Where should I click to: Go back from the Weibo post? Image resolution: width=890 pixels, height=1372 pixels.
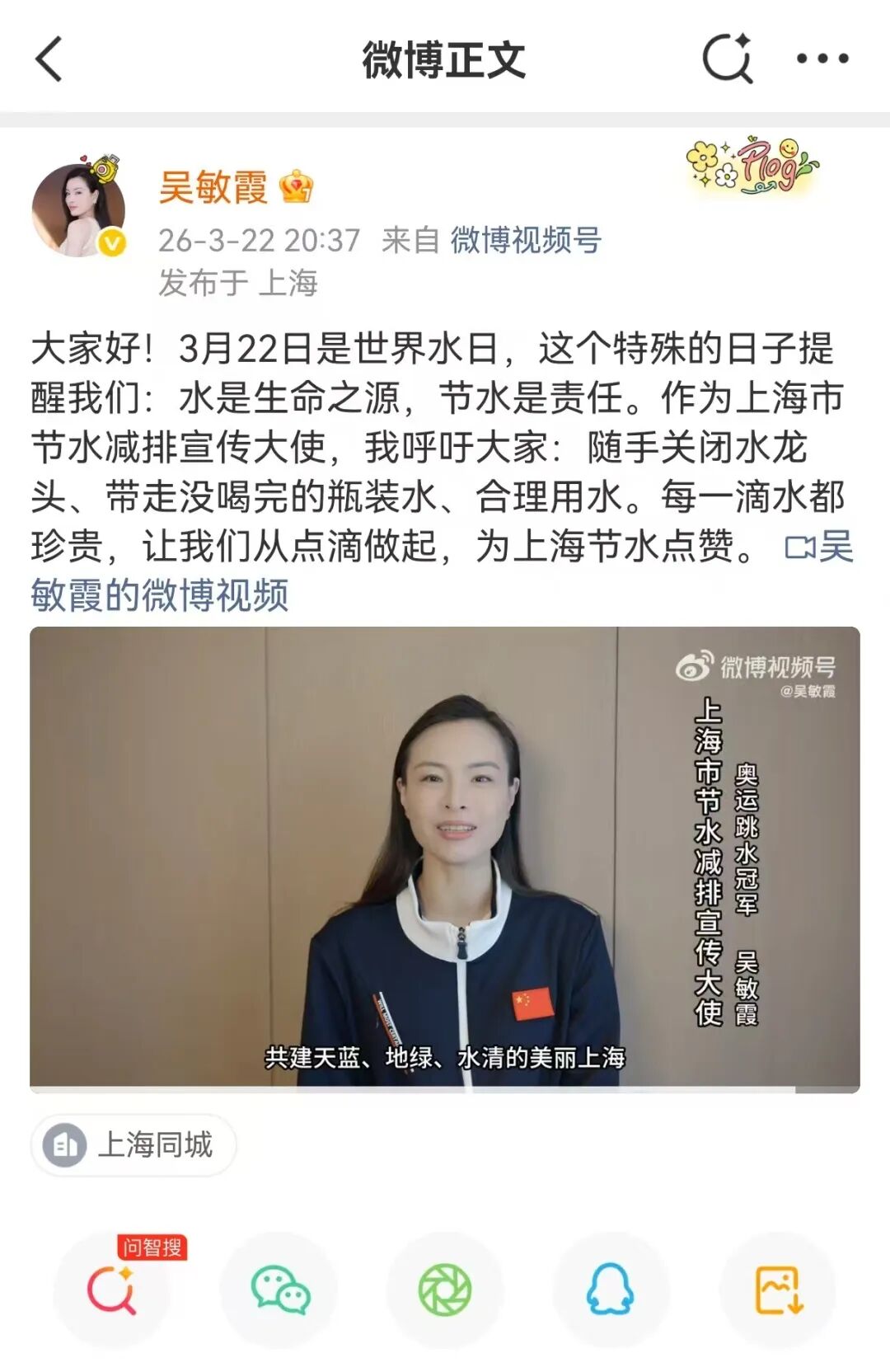coord(49,59)
